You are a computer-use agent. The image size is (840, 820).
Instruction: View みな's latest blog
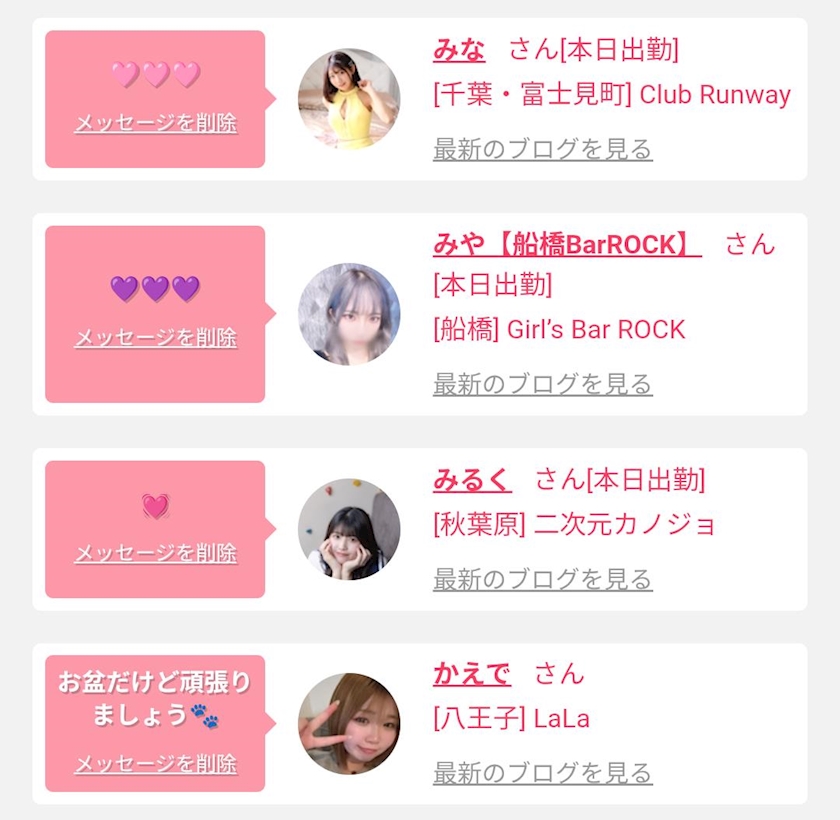click(x=542, y=150)
